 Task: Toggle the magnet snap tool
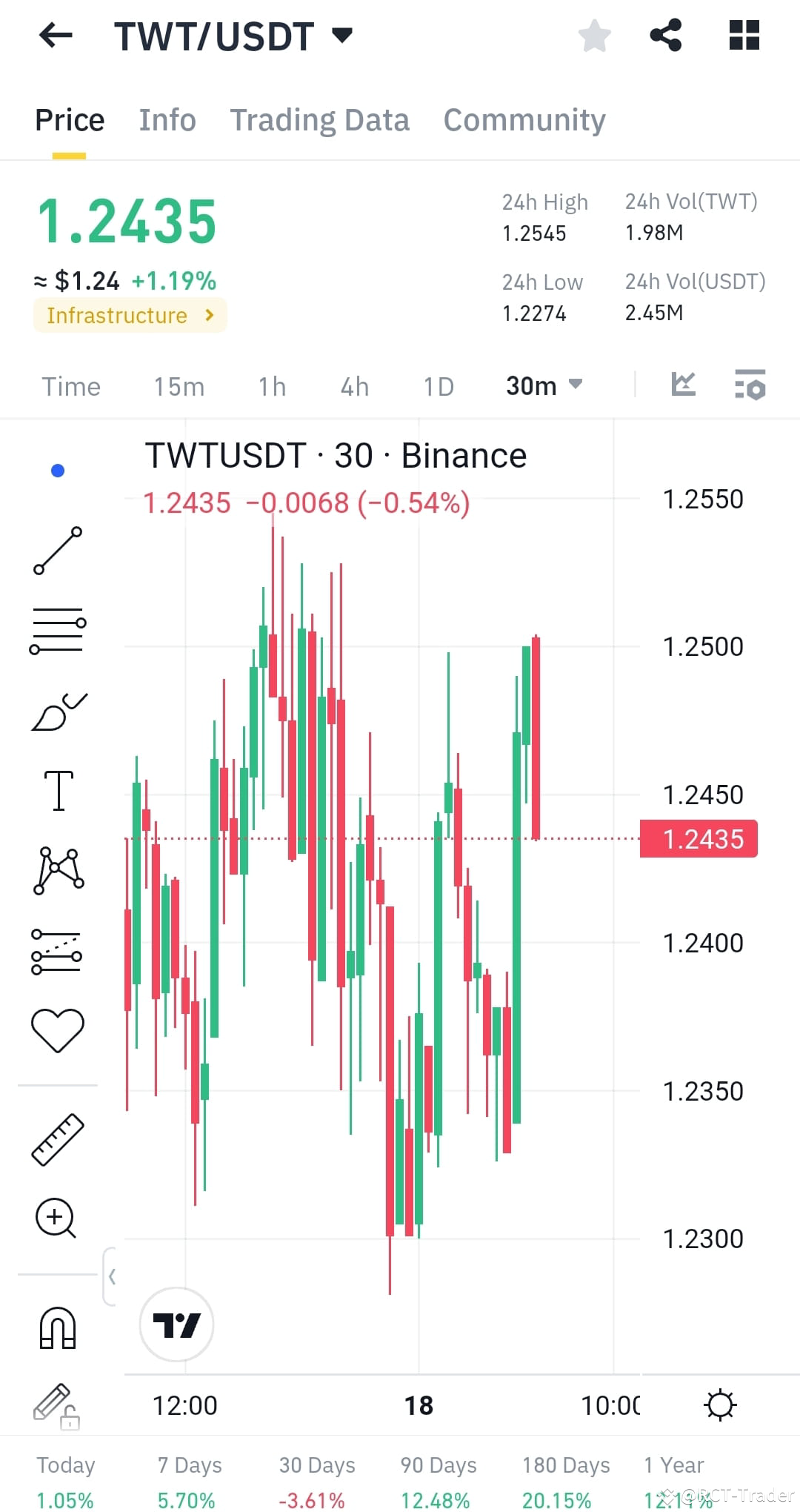(x=58, y=1327)
